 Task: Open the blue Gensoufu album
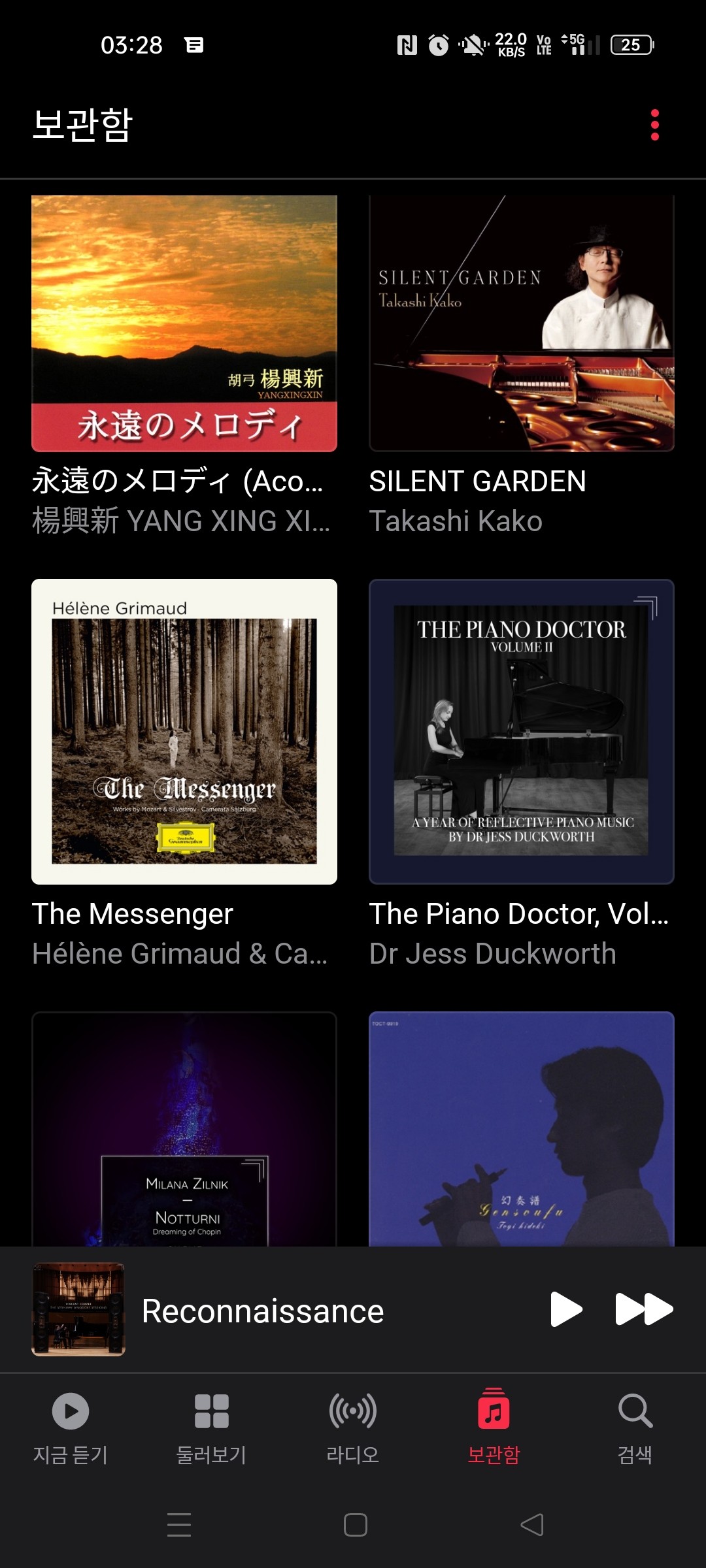(x=521, y=1129)
